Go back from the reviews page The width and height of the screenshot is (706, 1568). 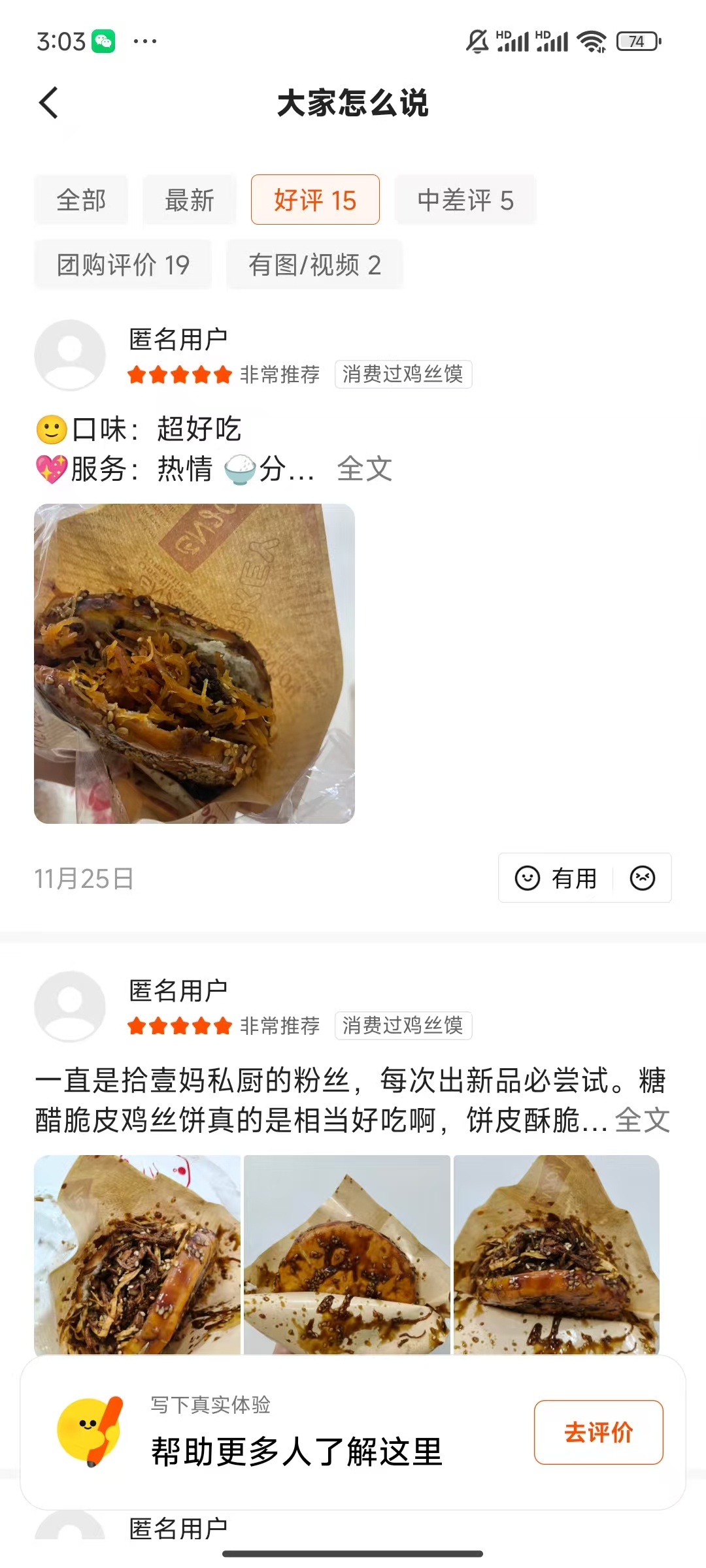coord(49,103)
